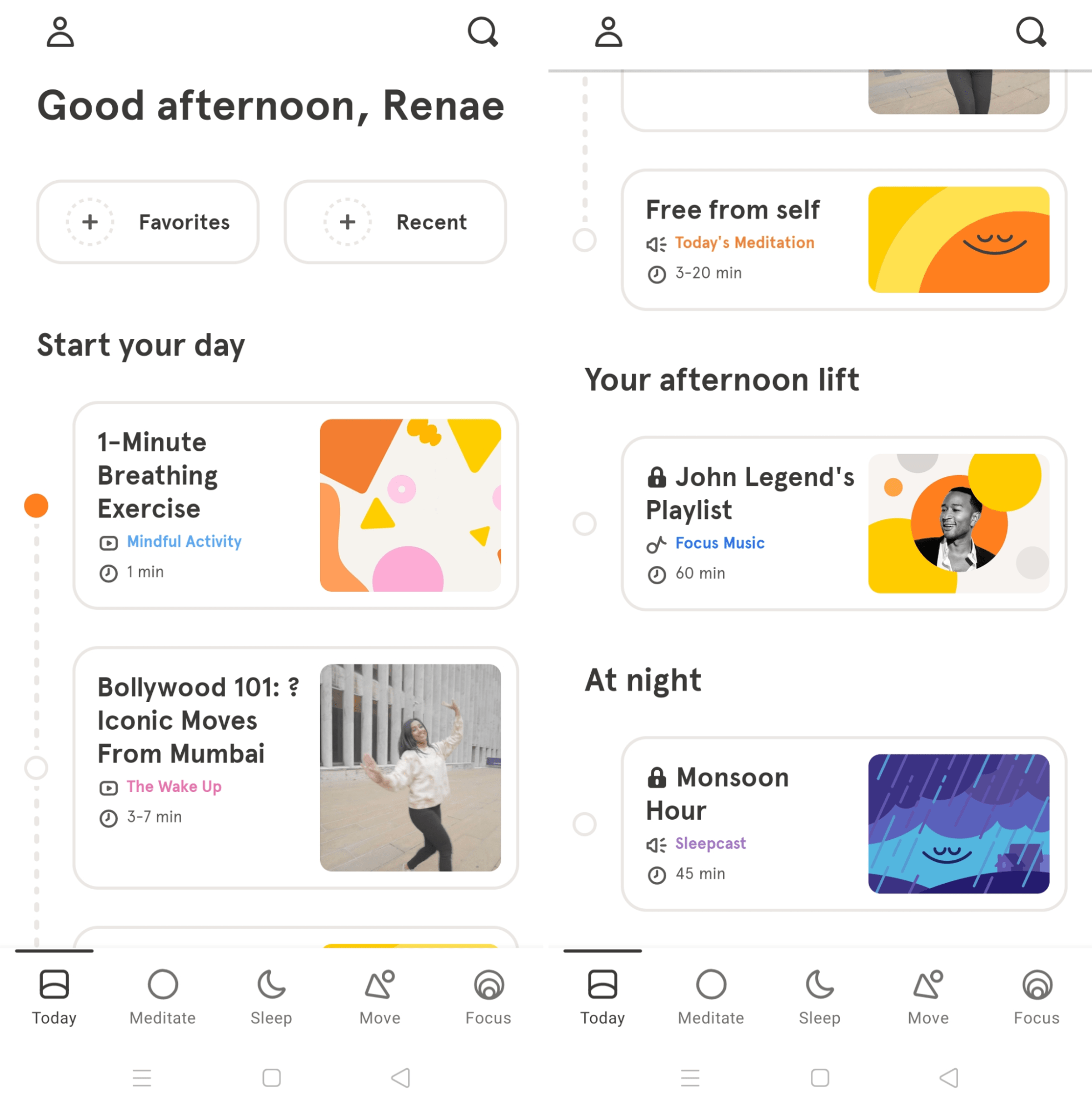The height and width of the screenshot is (1111, 1092).
Task: Switch to Focus tab in the right screen
Action: tap(1036, 997)
